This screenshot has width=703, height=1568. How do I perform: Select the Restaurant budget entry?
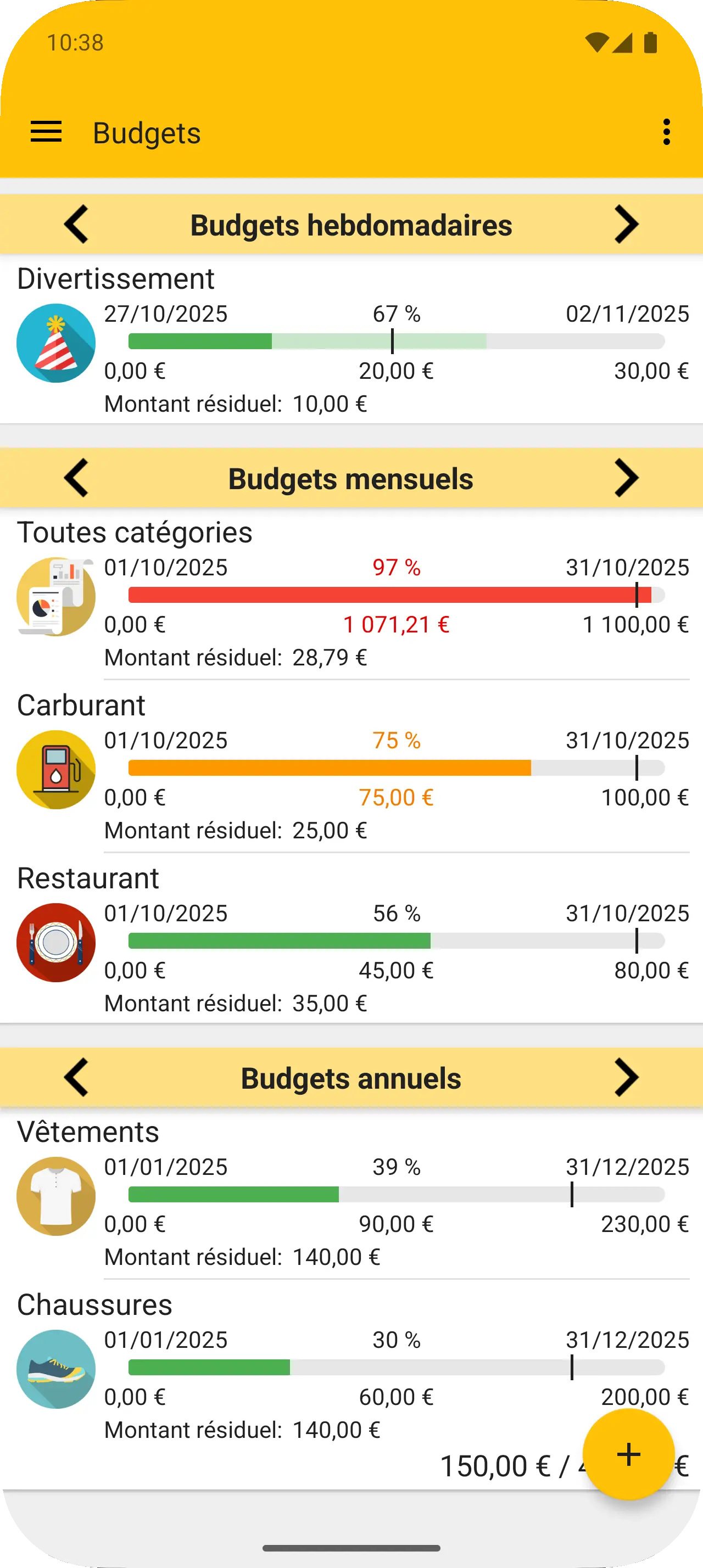pos(351,941)
